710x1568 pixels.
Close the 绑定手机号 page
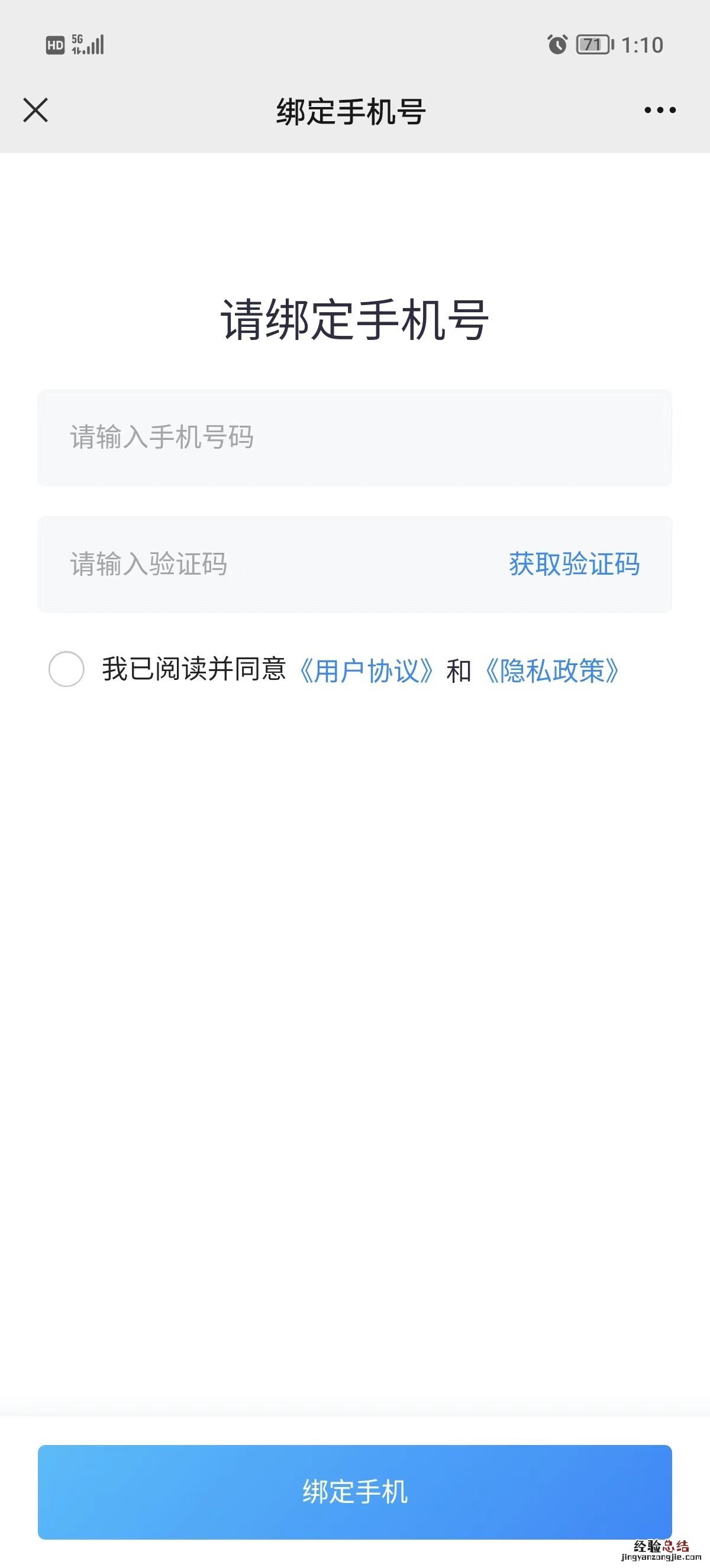click(x=35, y=110)
